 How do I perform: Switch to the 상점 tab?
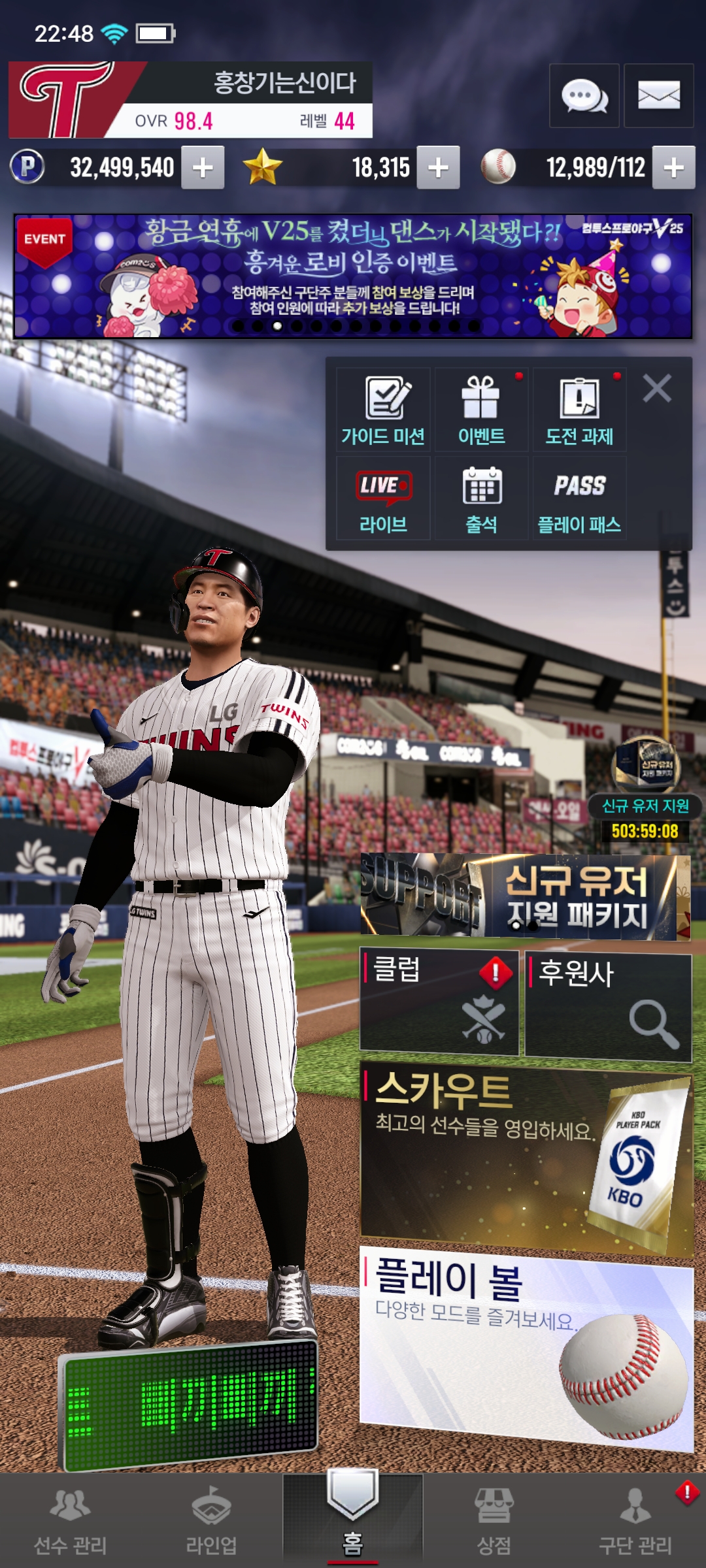click(x=494, y=1522)
